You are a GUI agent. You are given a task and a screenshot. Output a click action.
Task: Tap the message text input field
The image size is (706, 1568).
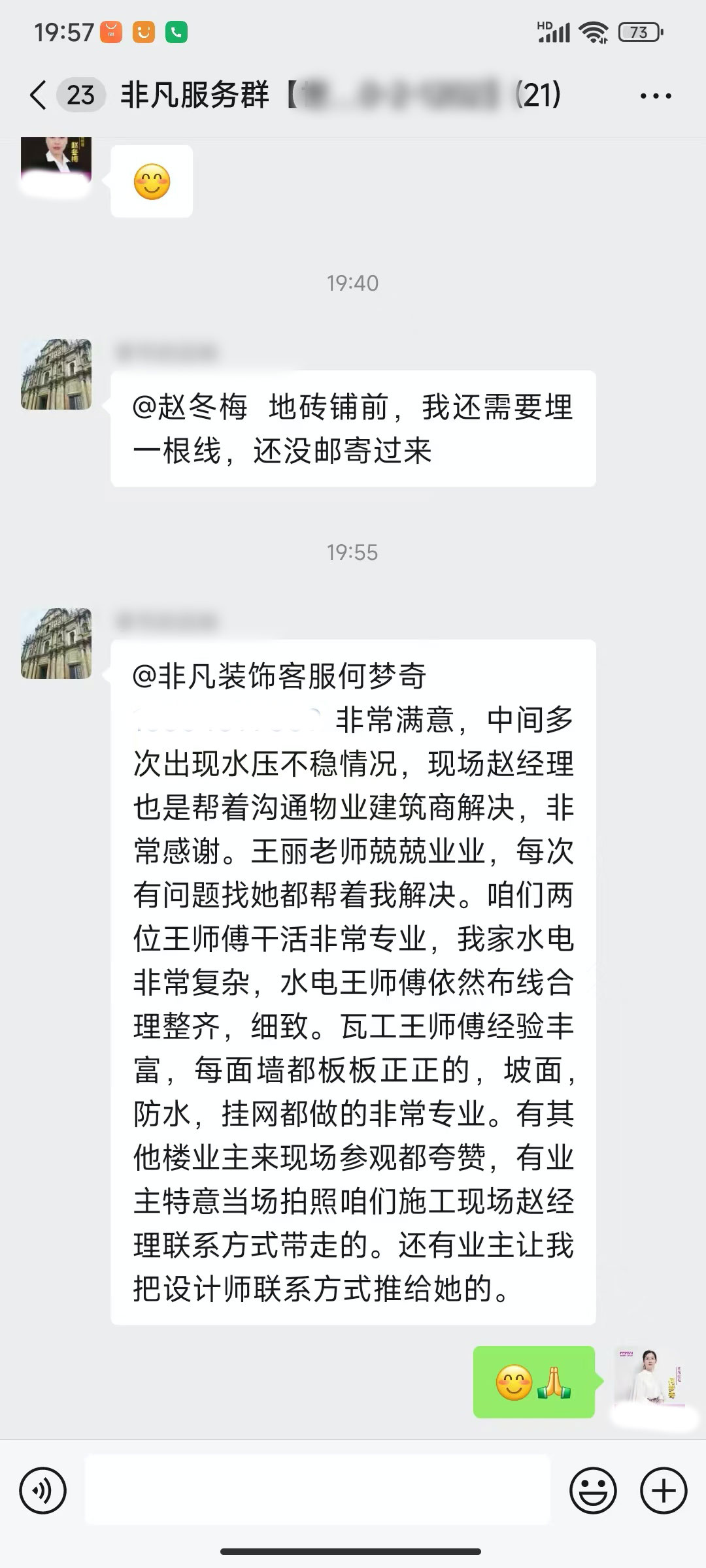coord(318,1491)
